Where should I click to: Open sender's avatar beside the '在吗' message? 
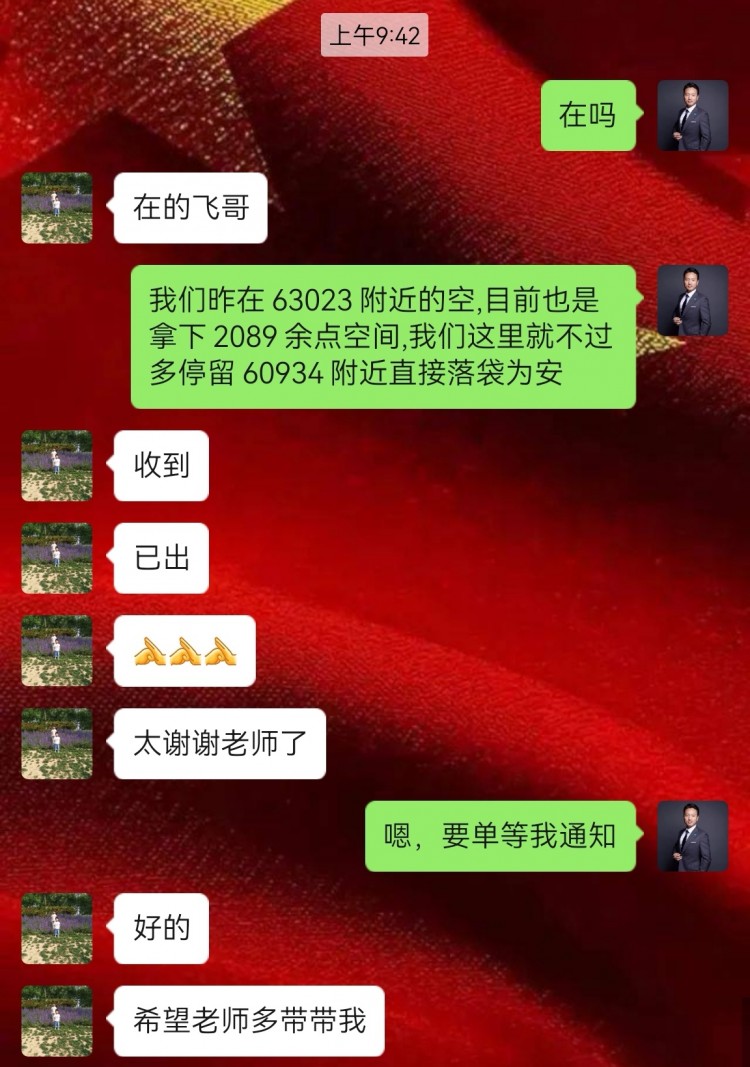pyautogui.click(x=692, y=116)
